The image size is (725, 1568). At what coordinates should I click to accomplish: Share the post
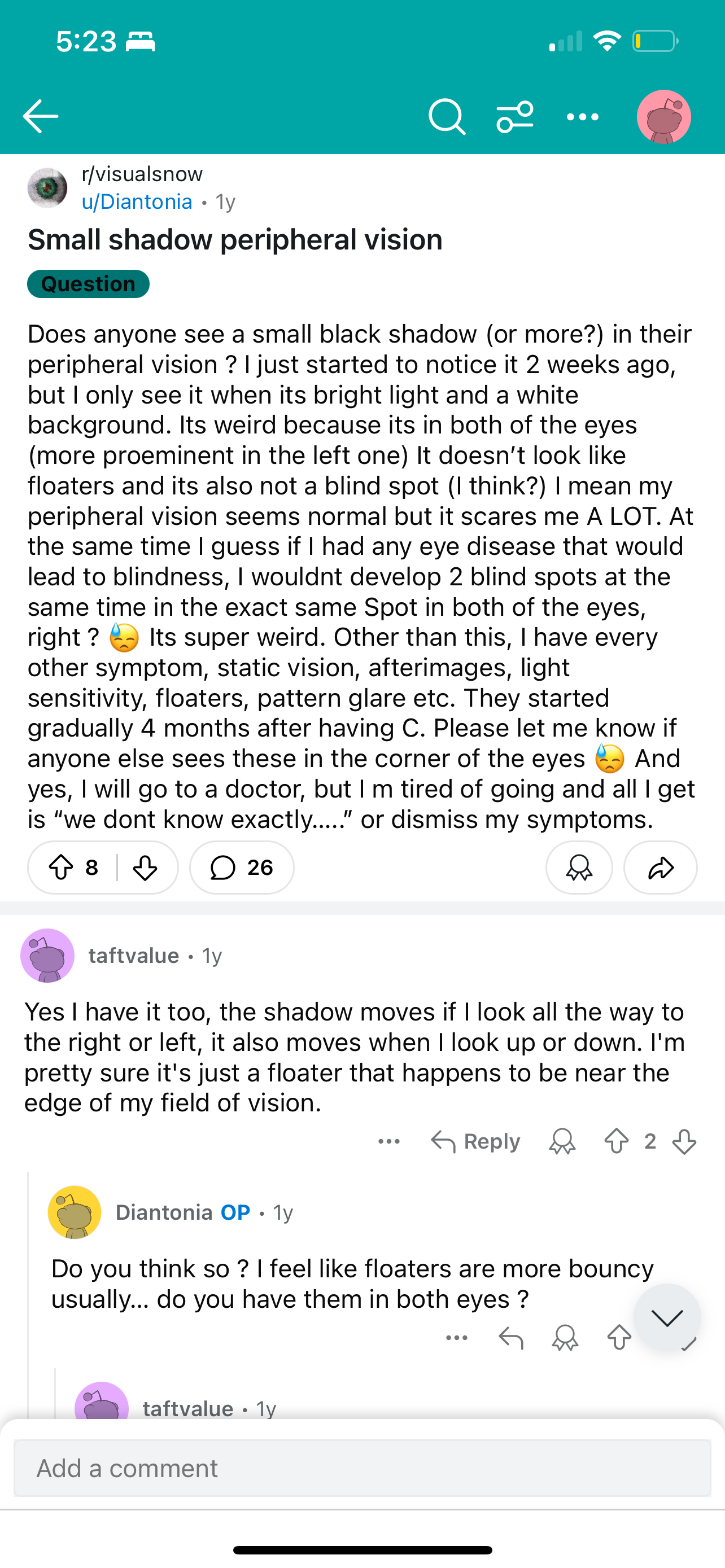coord(661,868)
